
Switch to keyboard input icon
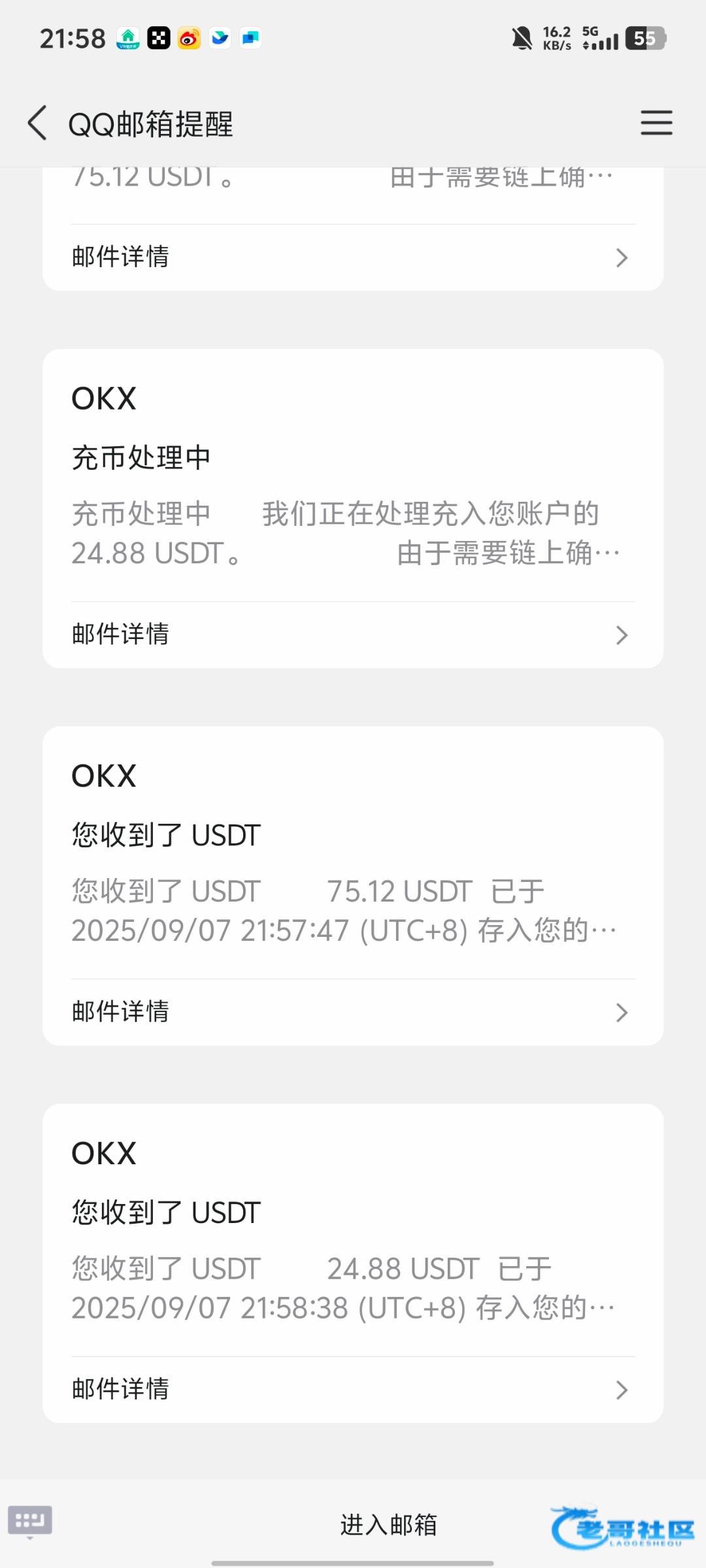[30, 1521]
